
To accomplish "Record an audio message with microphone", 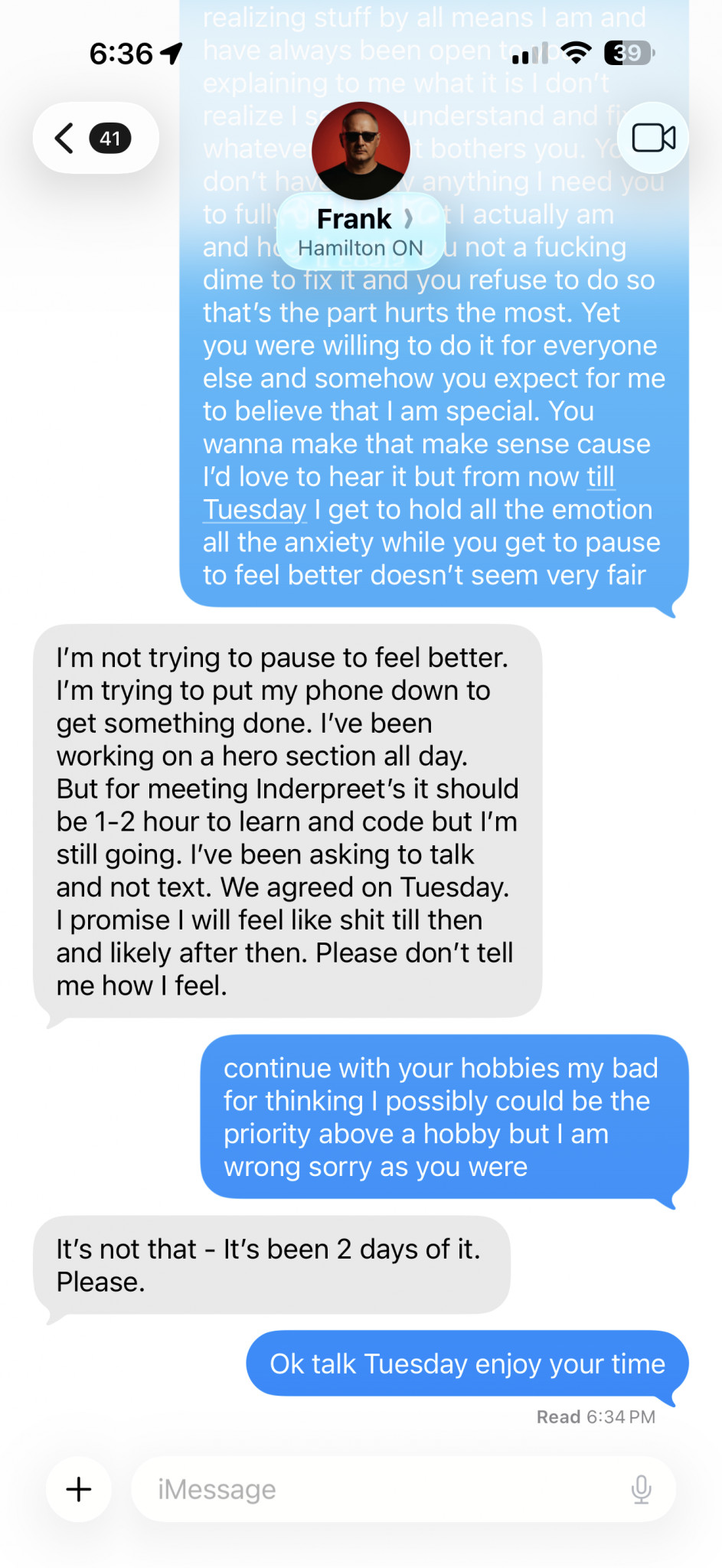I will pyautogui.click(x=641, y=1489).
